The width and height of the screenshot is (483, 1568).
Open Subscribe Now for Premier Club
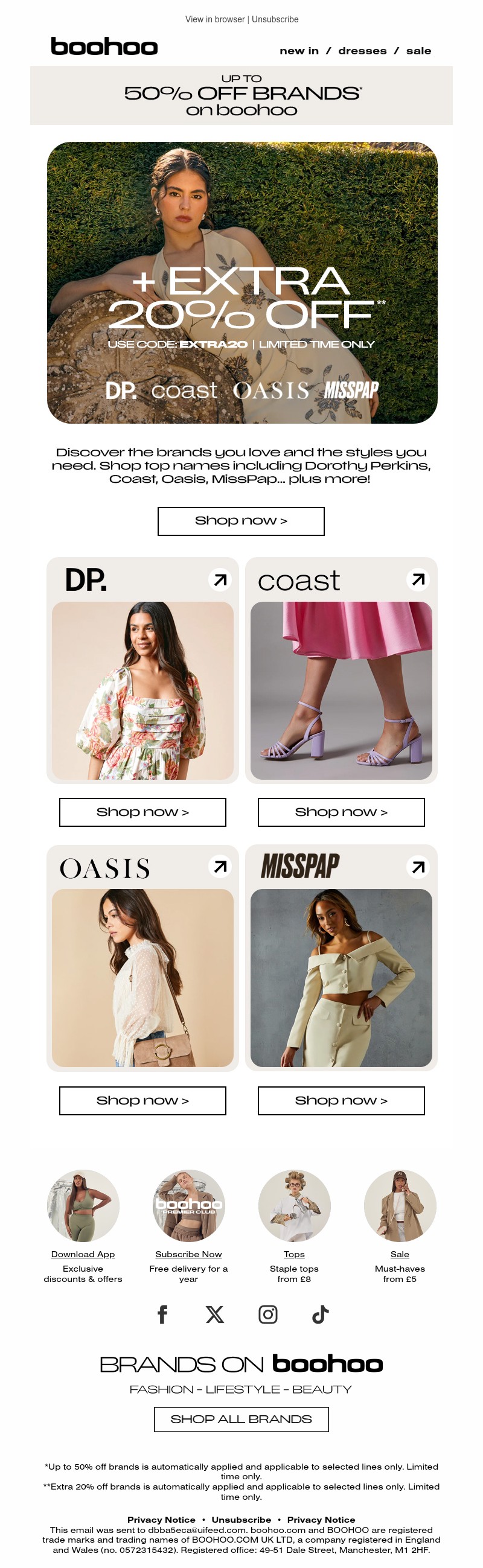(188, 1254)
